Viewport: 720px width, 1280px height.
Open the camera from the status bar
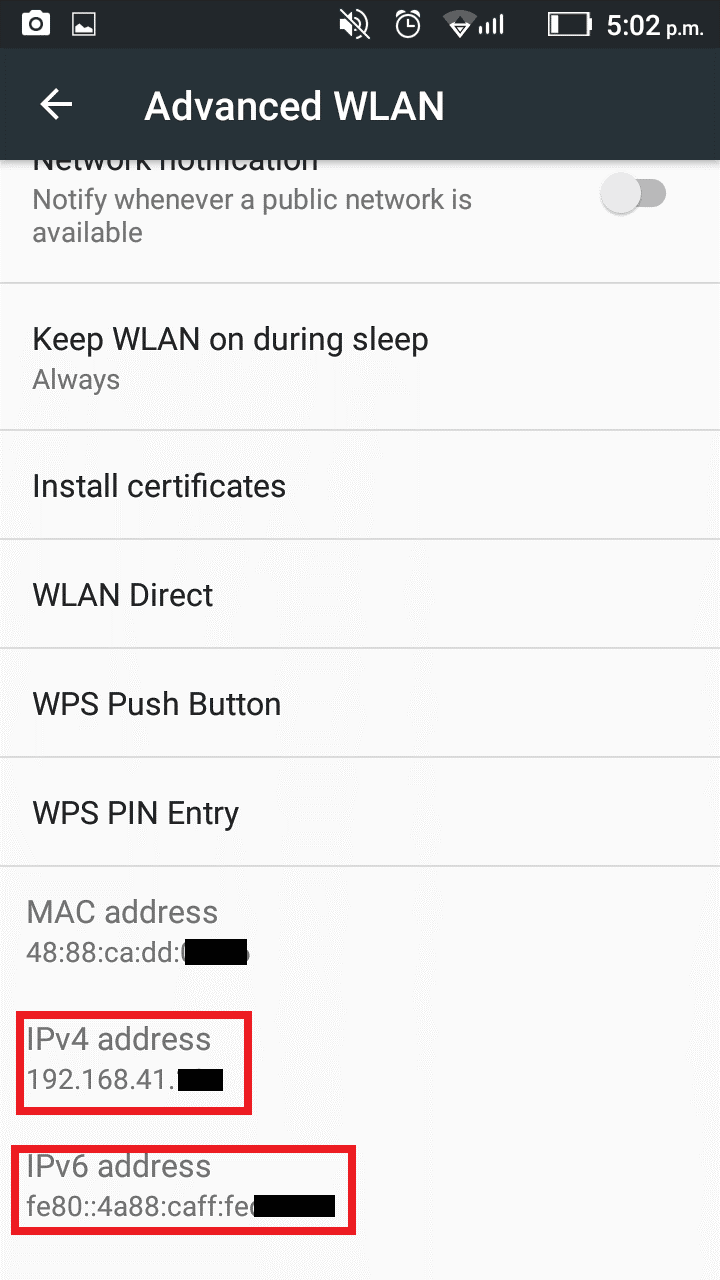point(35,25)
